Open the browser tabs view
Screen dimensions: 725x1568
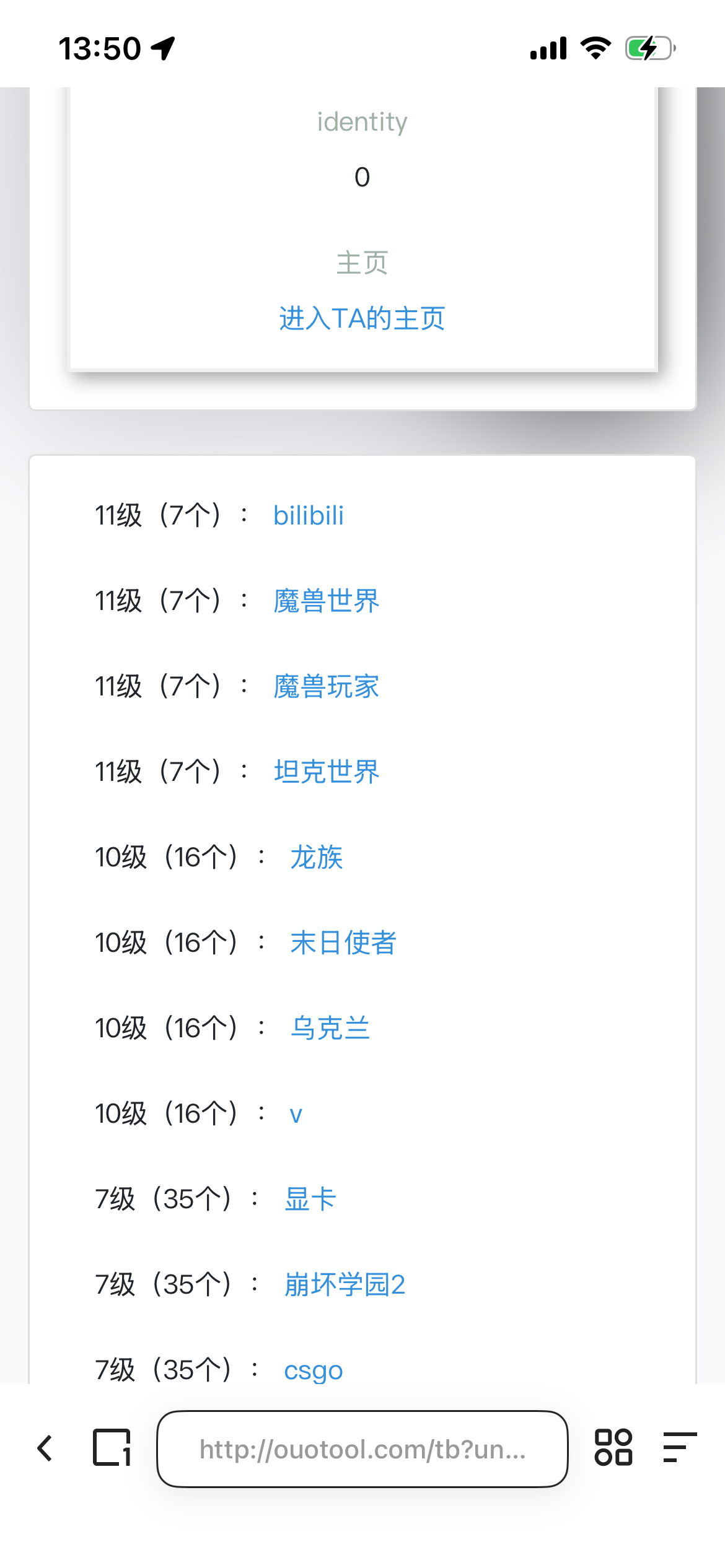tap(112, 1448)
